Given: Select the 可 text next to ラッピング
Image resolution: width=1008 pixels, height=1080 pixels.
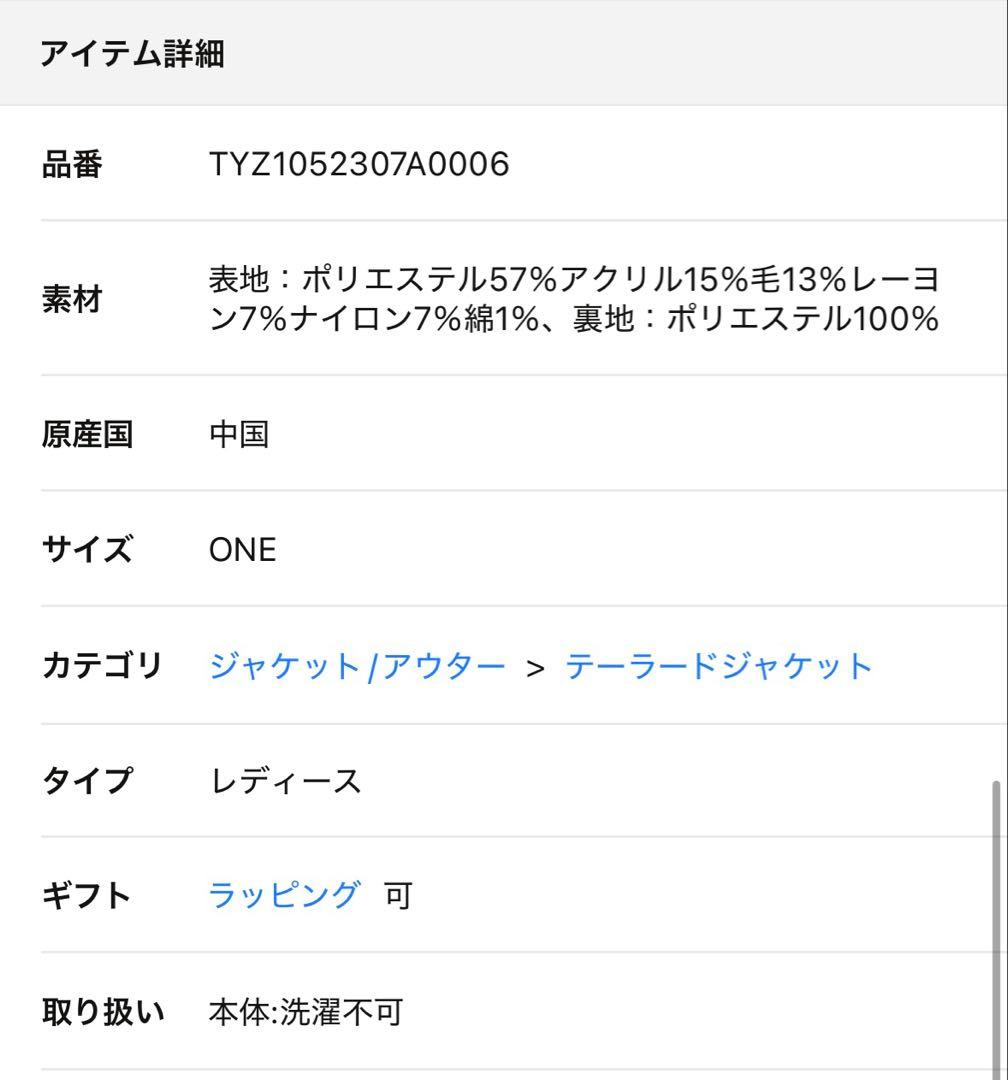Looking at the screenshot, I should [398, 895].
